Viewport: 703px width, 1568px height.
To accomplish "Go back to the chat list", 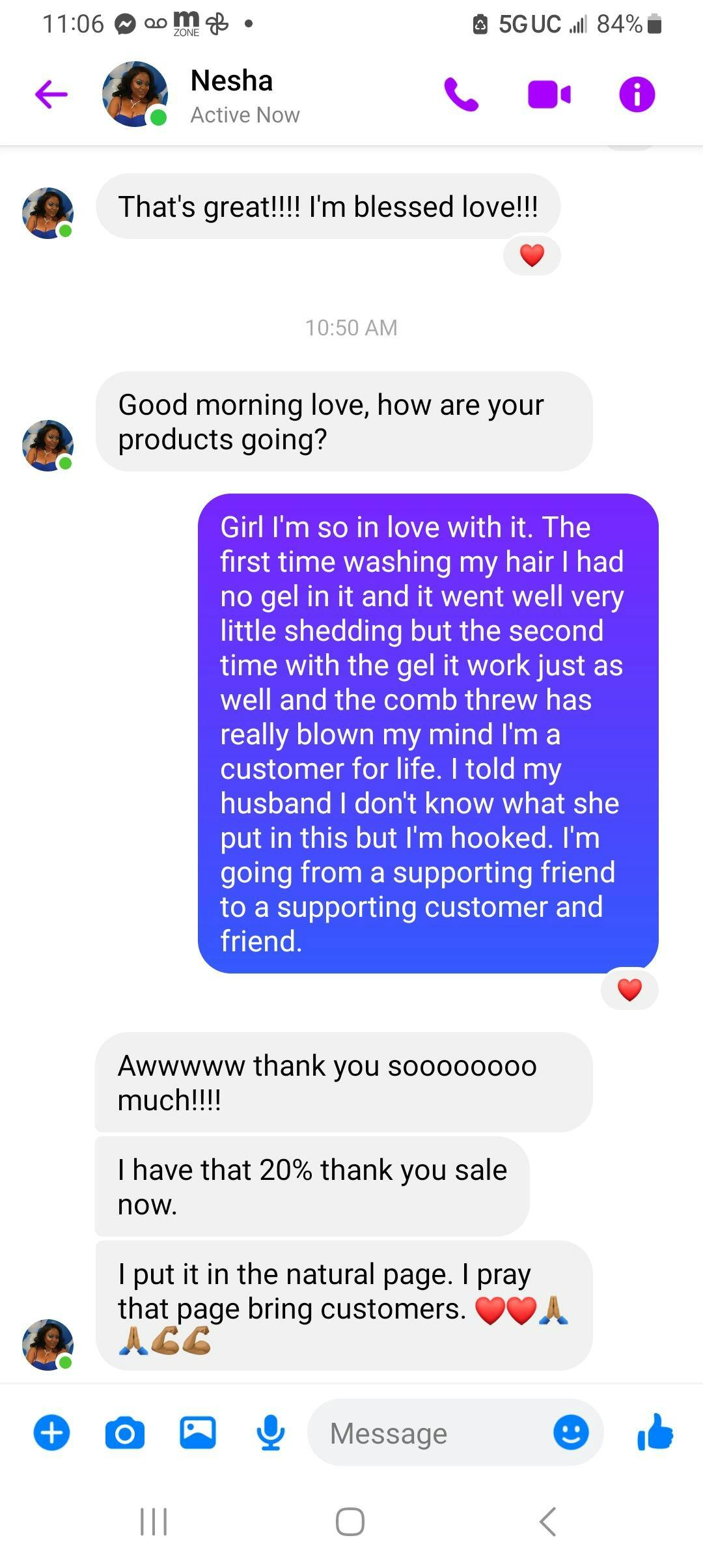I will (51, 94).
